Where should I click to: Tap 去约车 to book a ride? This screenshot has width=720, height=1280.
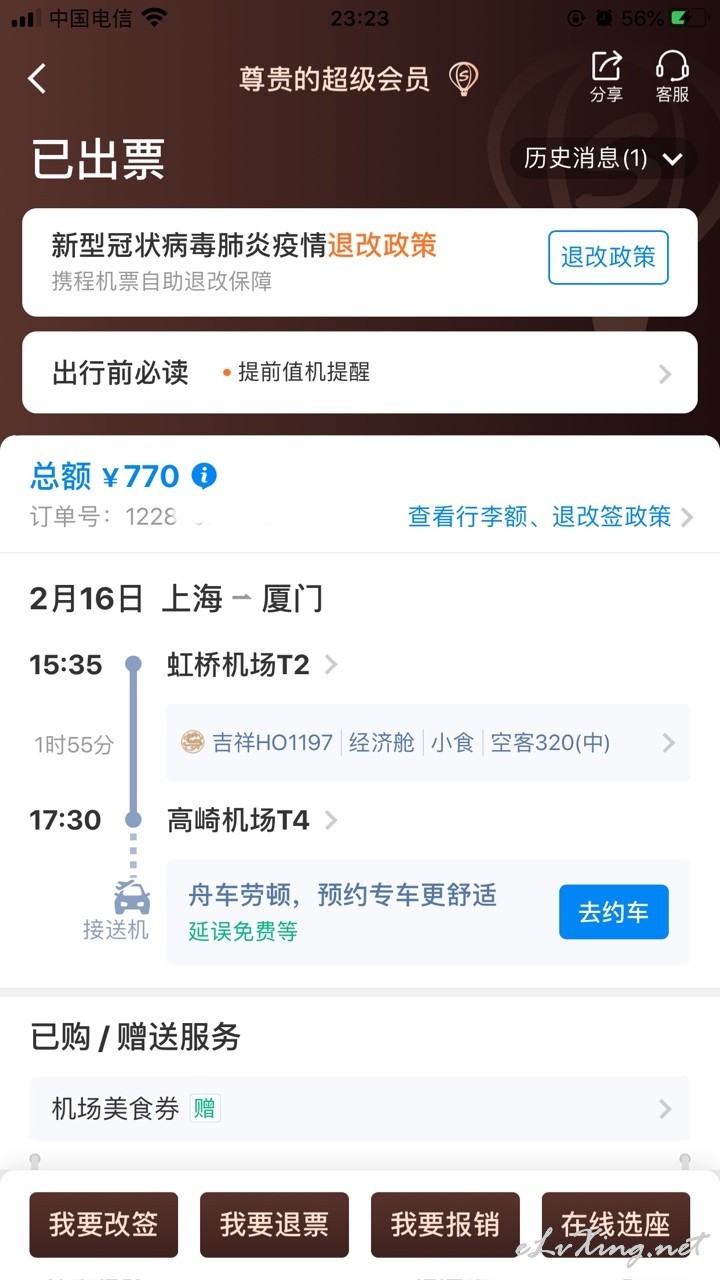tap(613, 912)
